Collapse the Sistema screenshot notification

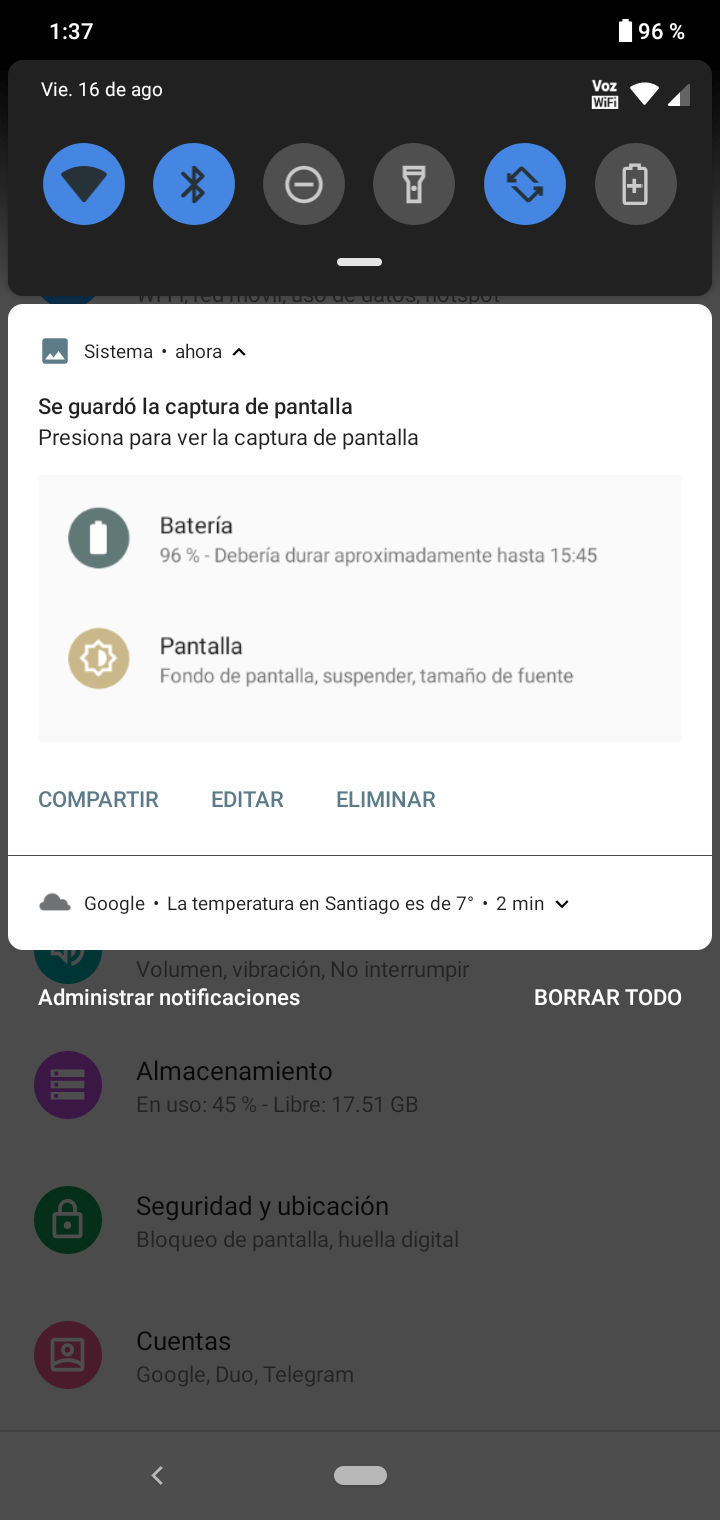pos(239,352)
